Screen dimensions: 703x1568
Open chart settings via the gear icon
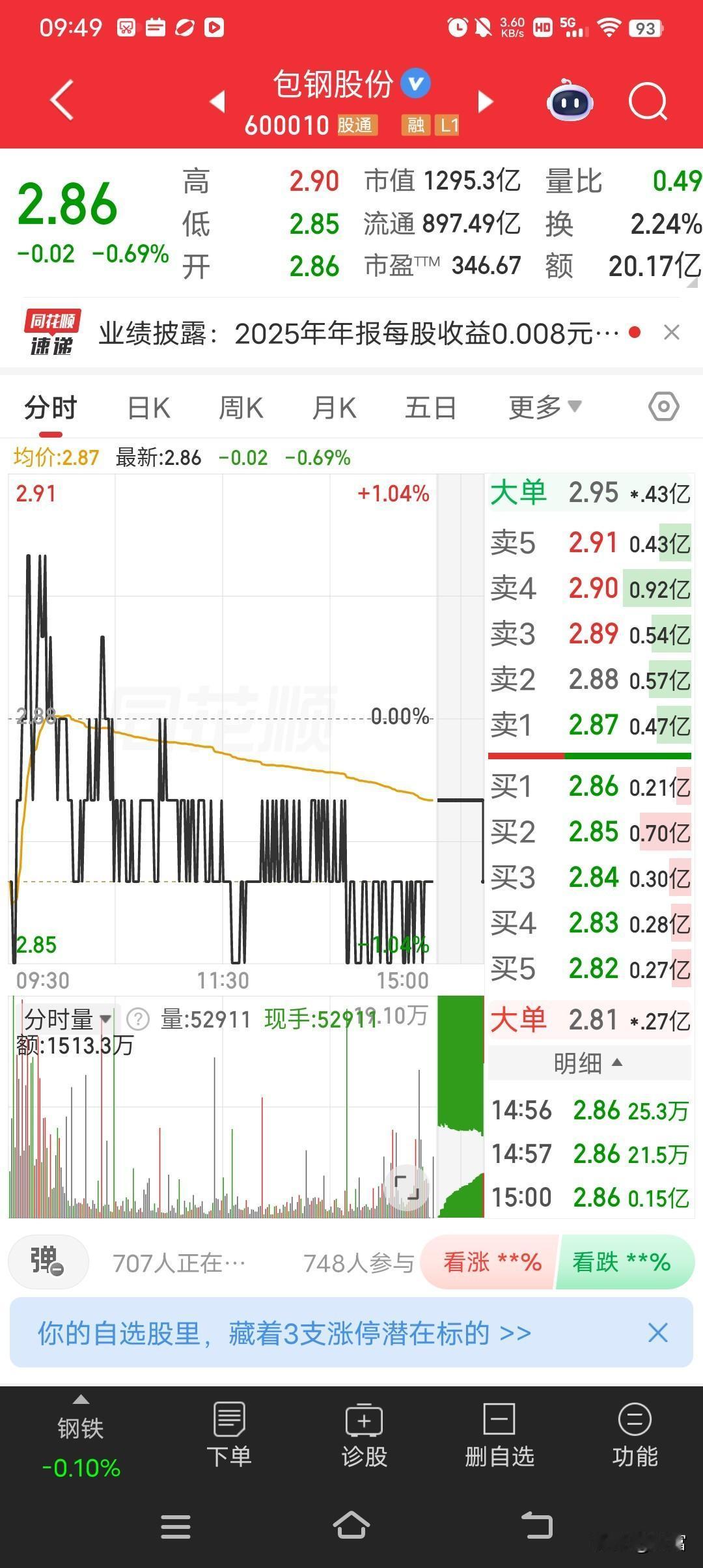coord(663,406)
